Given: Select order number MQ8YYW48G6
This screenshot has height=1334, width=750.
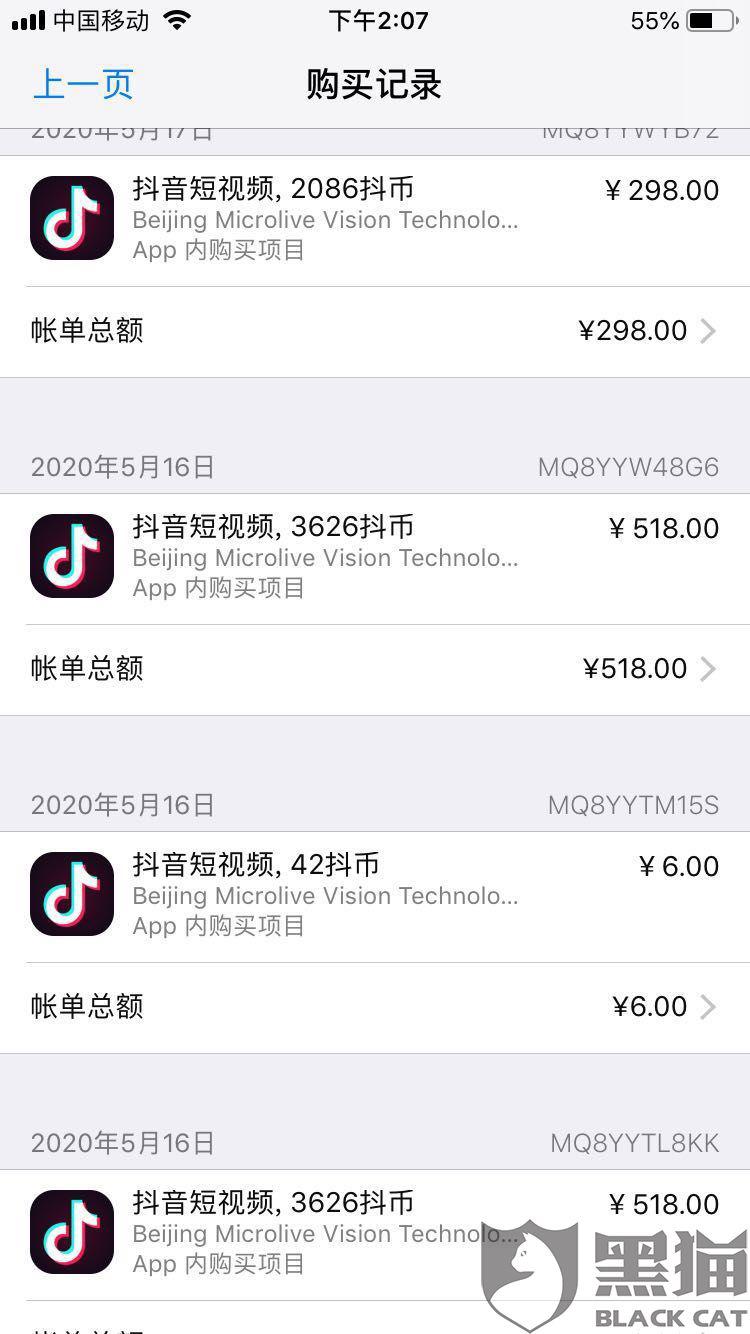Looking at the screenshot, I should pos(629,466).
